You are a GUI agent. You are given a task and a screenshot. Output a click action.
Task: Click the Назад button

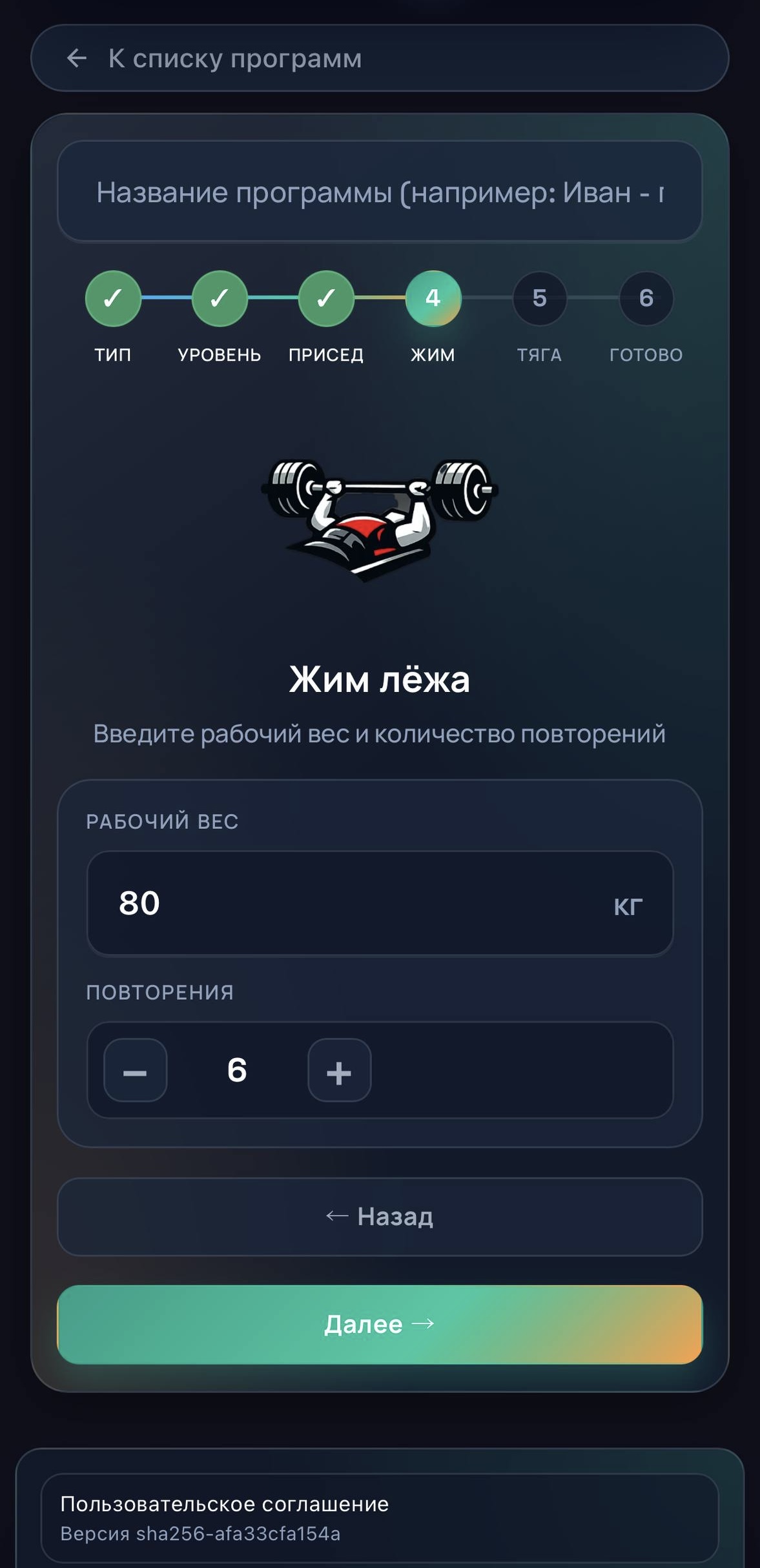[380, 1217]
